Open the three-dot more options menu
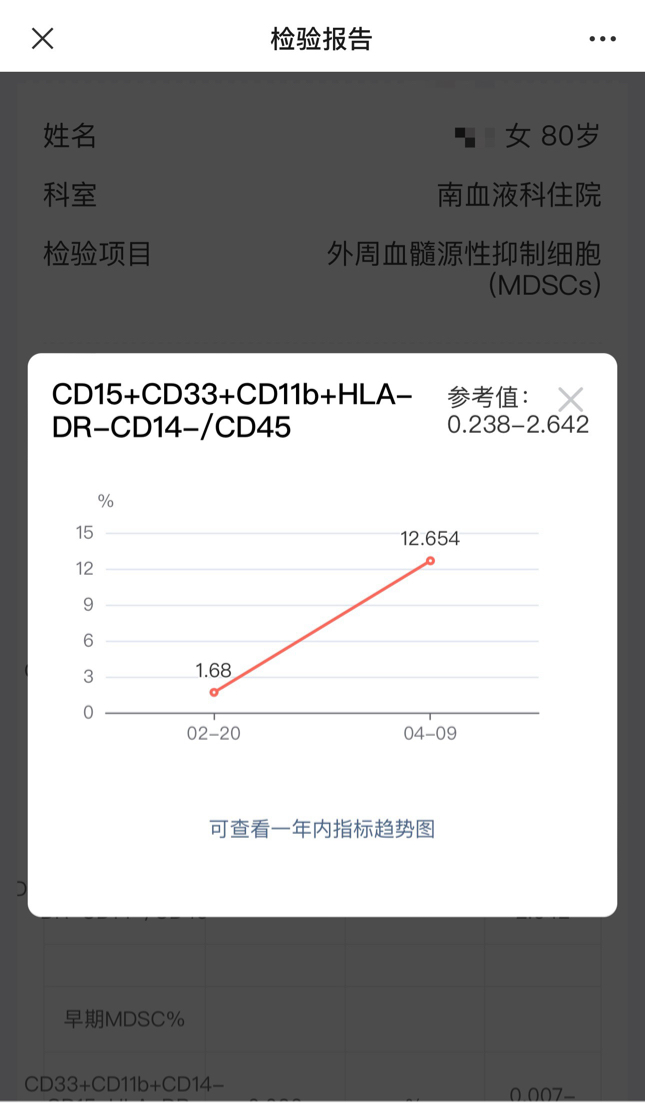 click(x=602, y=39)
